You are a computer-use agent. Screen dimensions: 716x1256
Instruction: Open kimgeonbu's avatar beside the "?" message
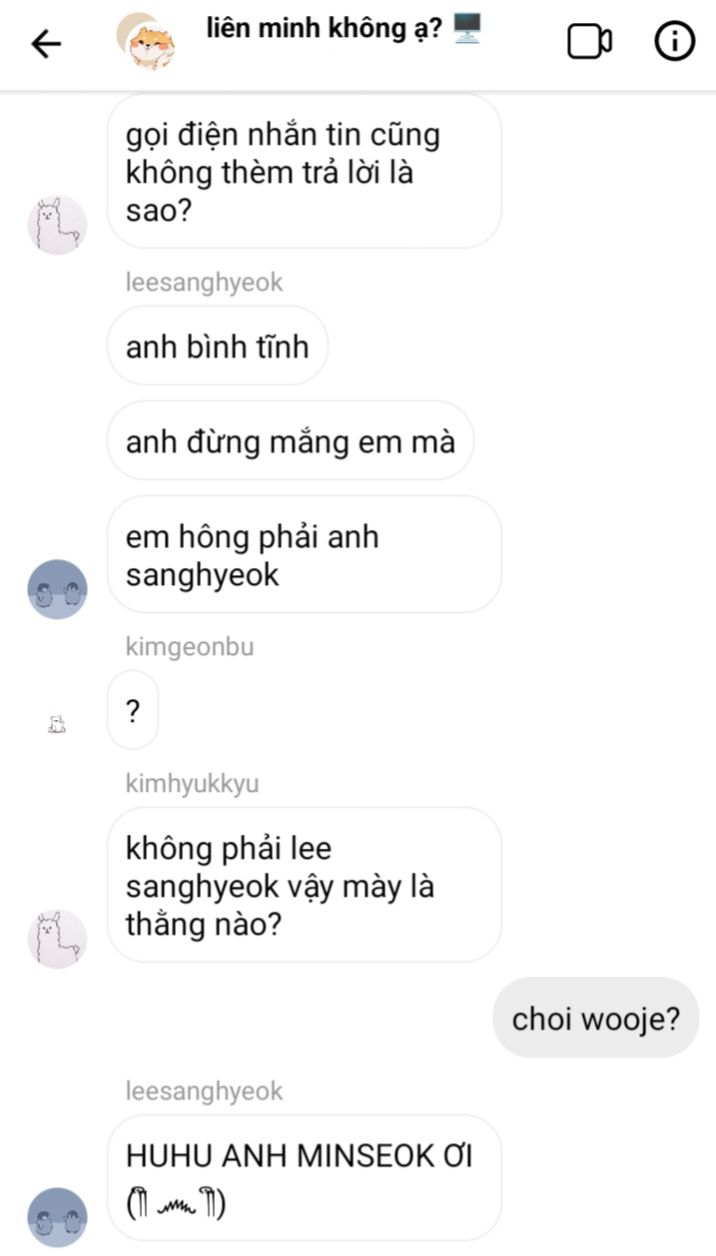click(57, 725)
